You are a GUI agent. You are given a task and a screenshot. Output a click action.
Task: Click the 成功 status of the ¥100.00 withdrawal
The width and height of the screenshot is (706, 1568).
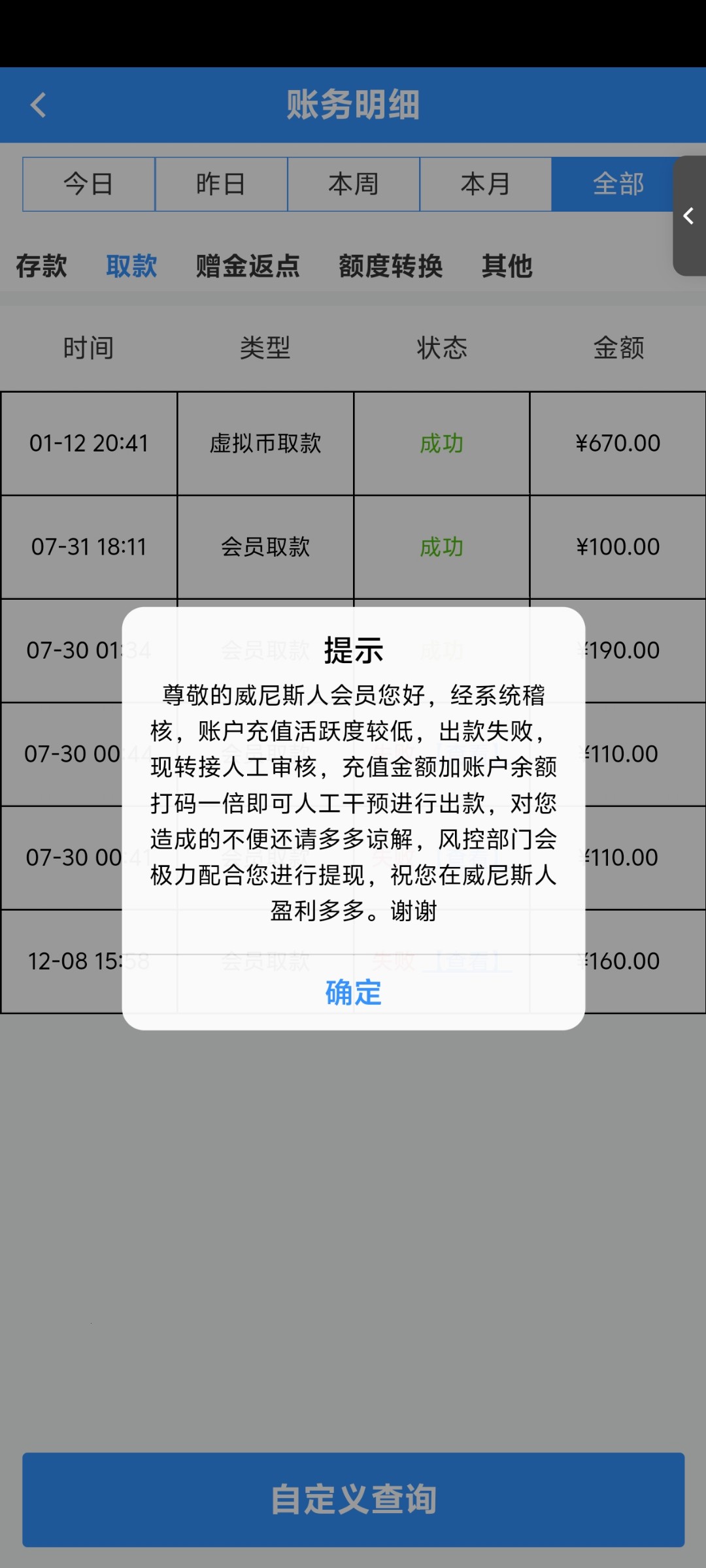click(441, 547)
